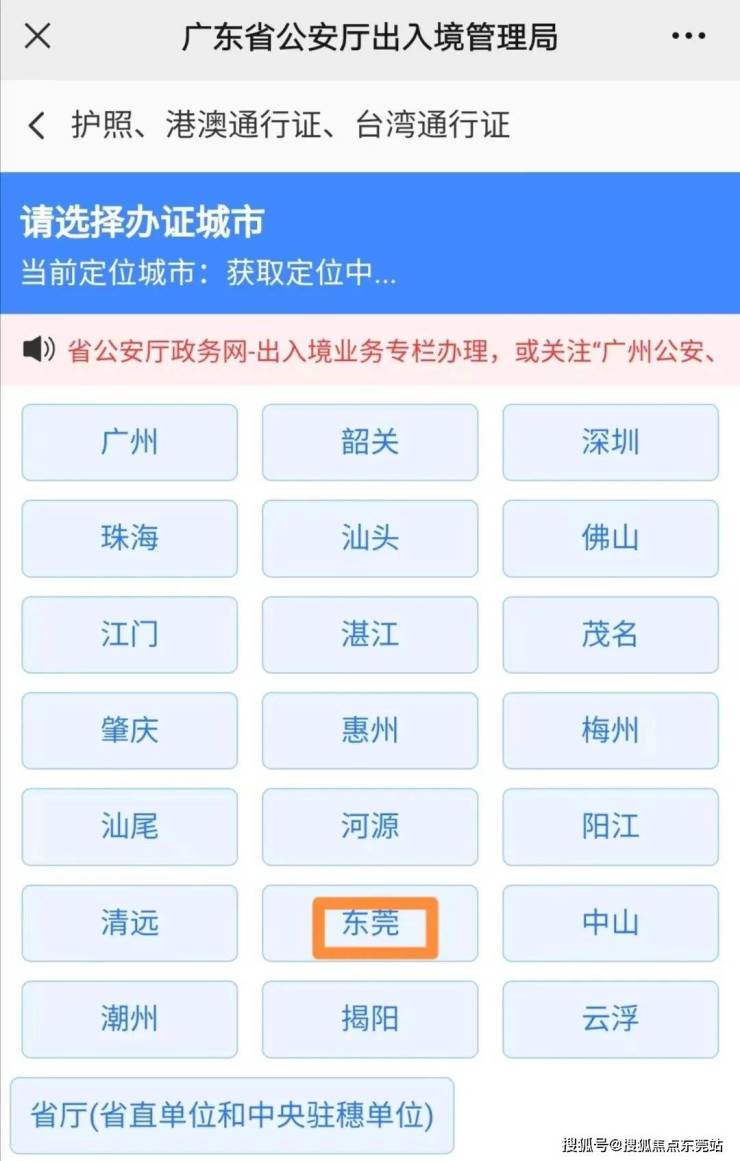
Task: Choose 梅州 city
Action: pyautogui.click(x=610, y=730)
